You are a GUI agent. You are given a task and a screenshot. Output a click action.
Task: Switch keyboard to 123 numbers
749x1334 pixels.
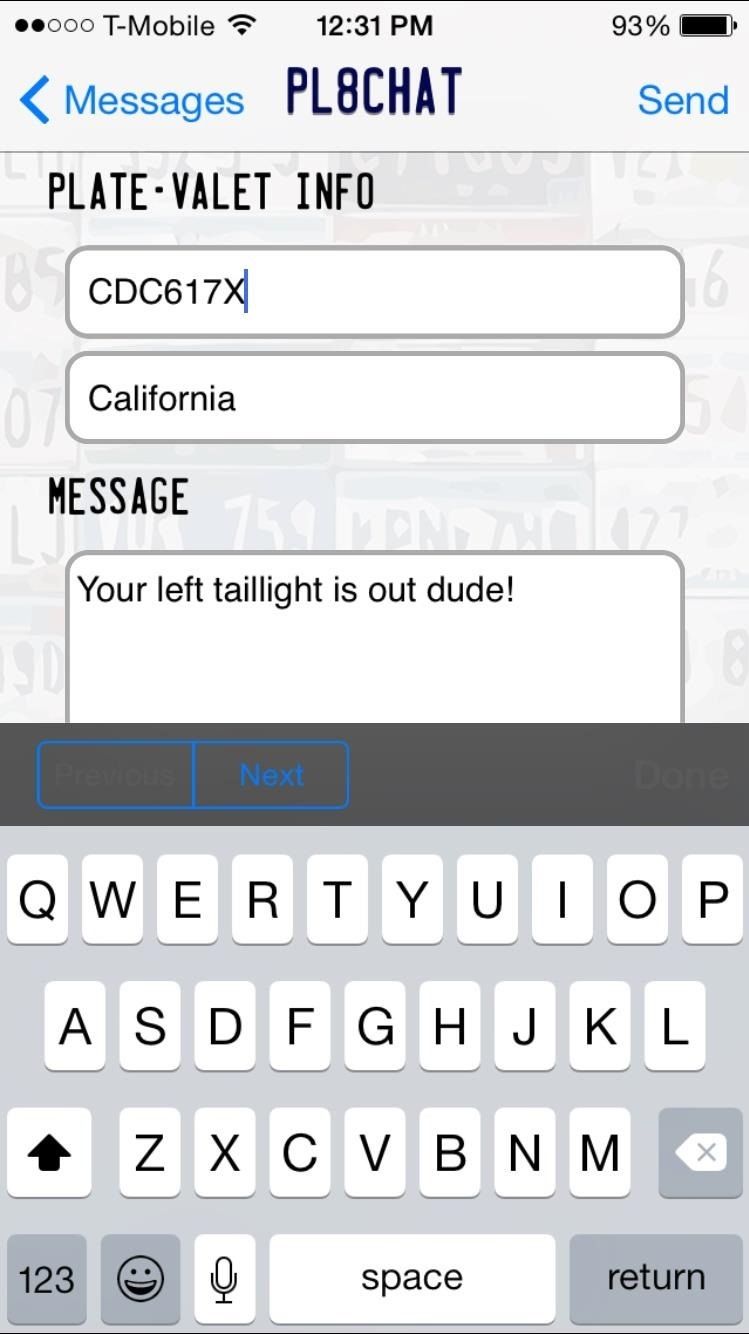coord(47,1279)
